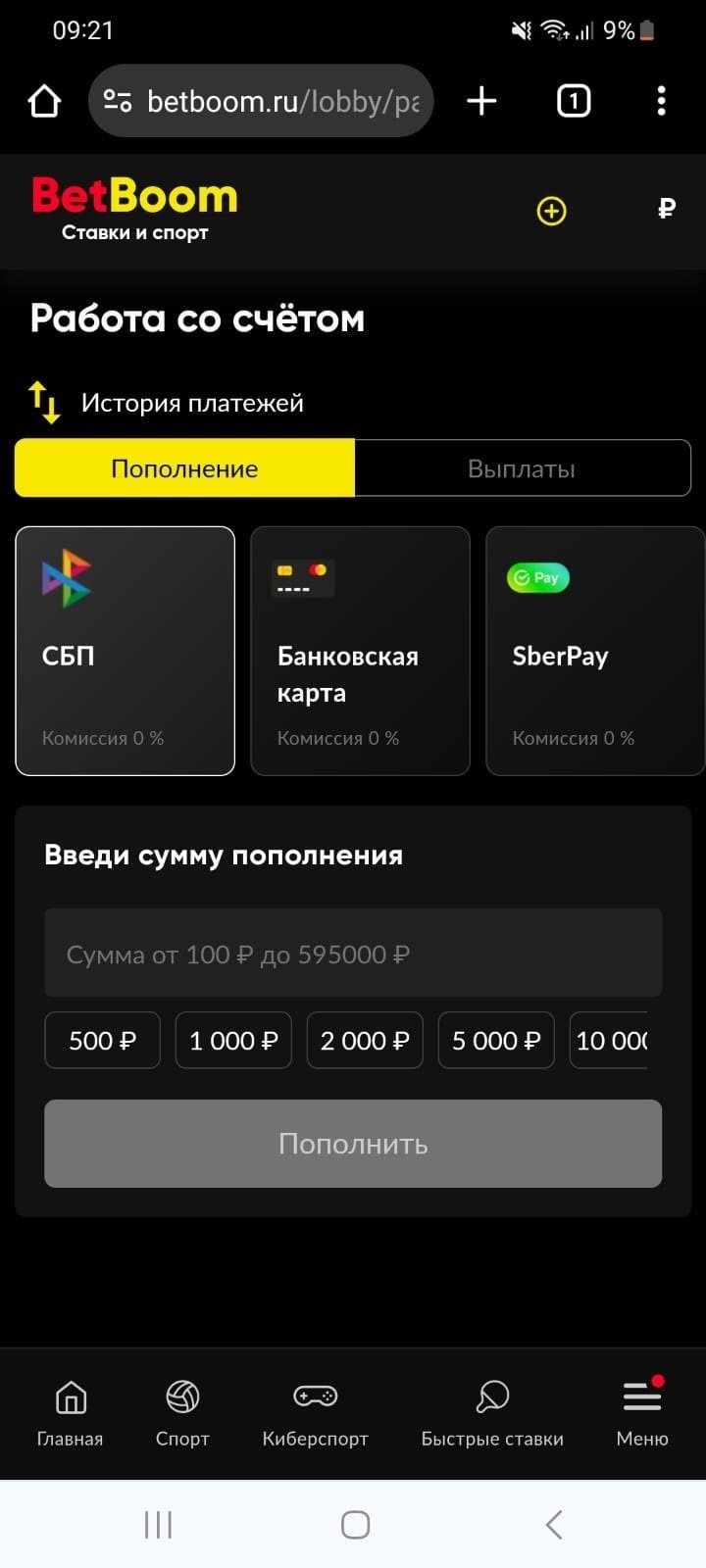The width and height of the screenshot is (706, 1568).
Task: Go to the Главная tab
Action: 70,1413
